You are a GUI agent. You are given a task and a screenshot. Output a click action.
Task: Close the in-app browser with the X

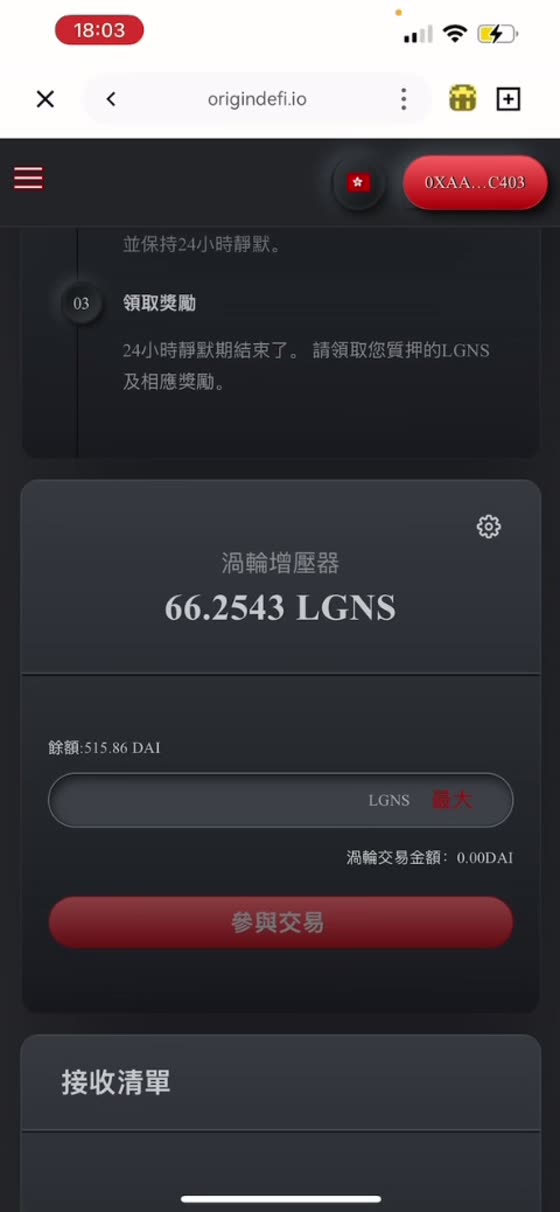click(45, 99)
